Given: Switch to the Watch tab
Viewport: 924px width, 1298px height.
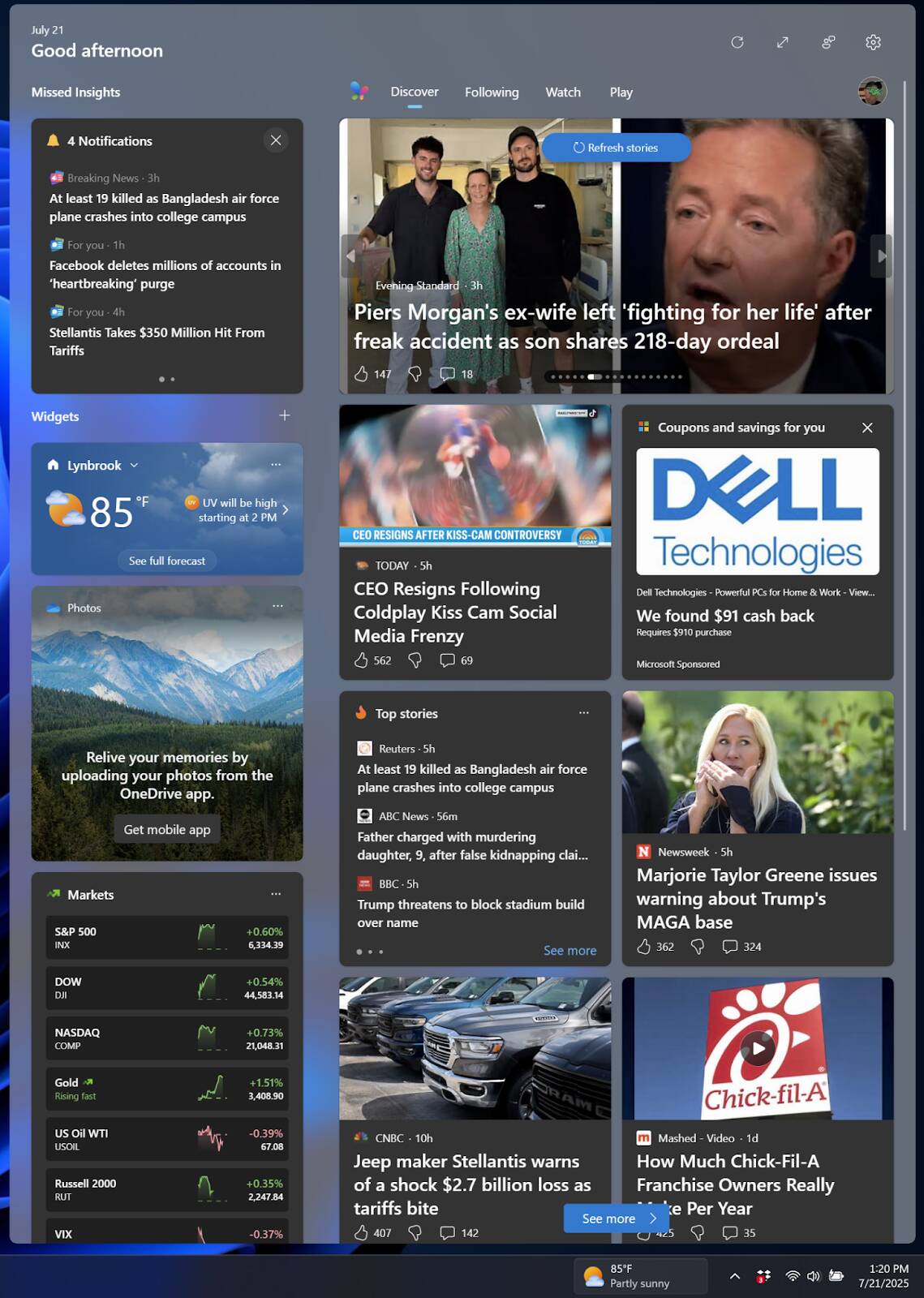Looking at the screenshot, I should pos(563,92).
